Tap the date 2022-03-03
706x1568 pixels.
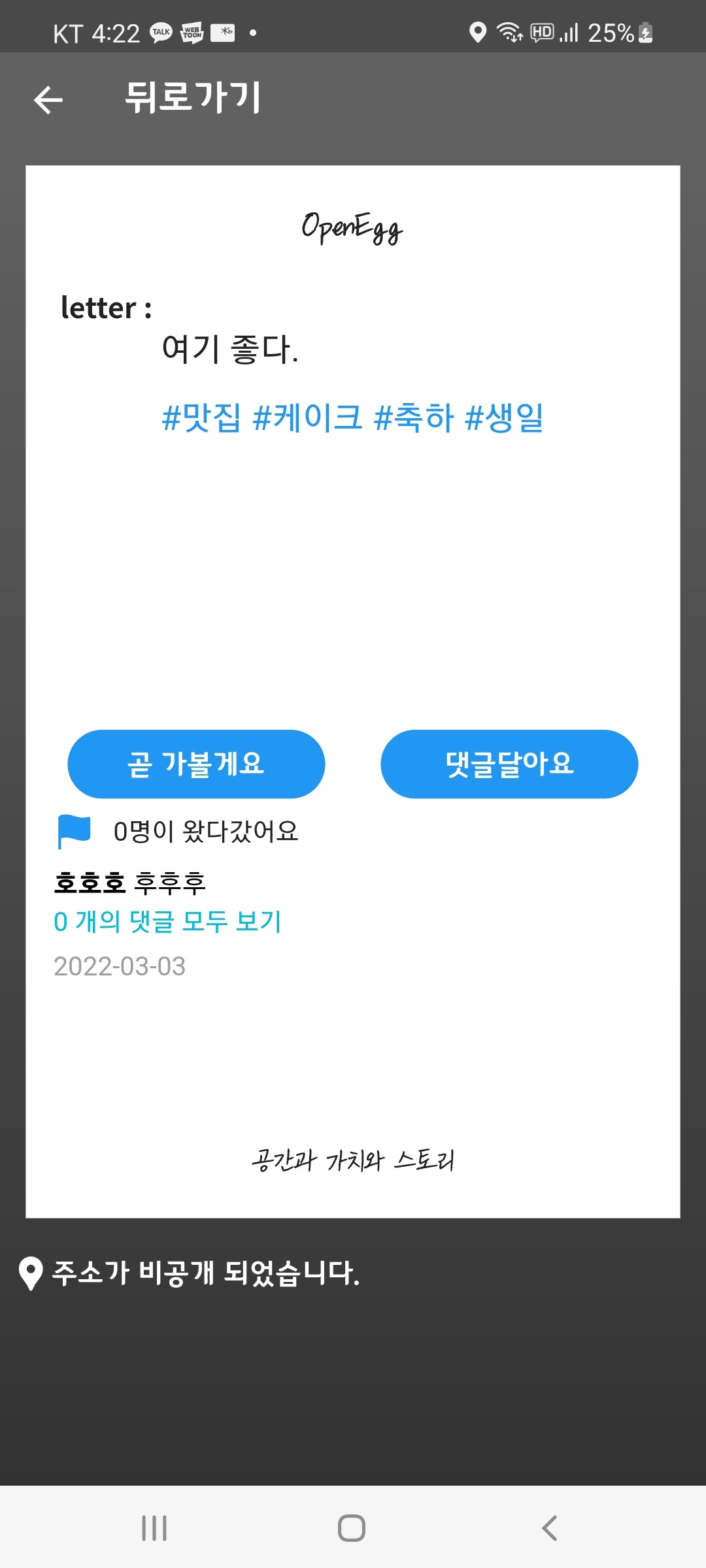click(120, 966)
